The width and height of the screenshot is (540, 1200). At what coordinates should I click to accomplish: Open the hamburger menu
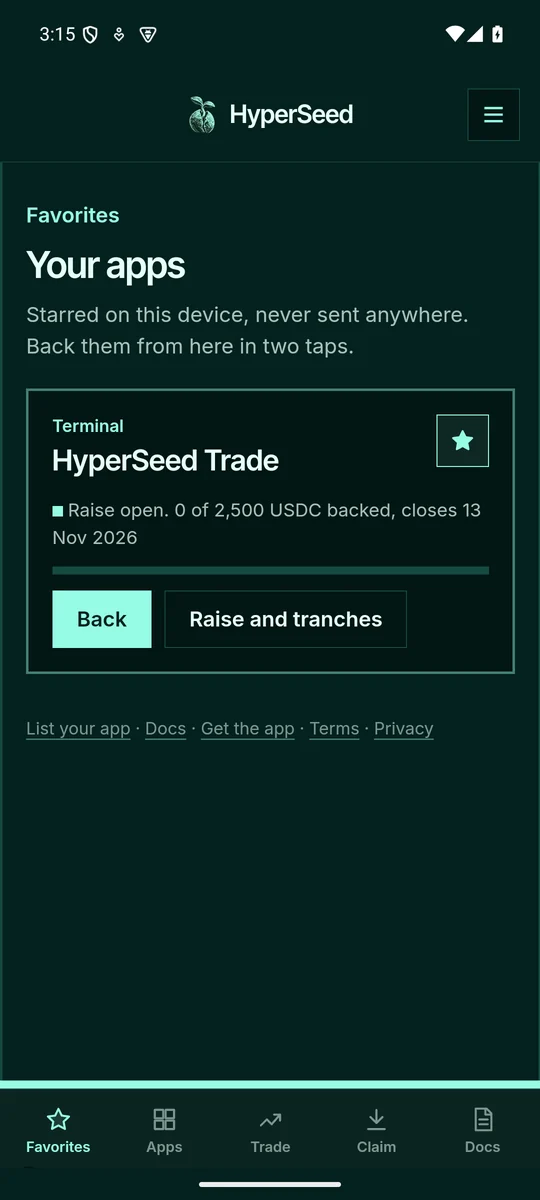coord(493,115)
